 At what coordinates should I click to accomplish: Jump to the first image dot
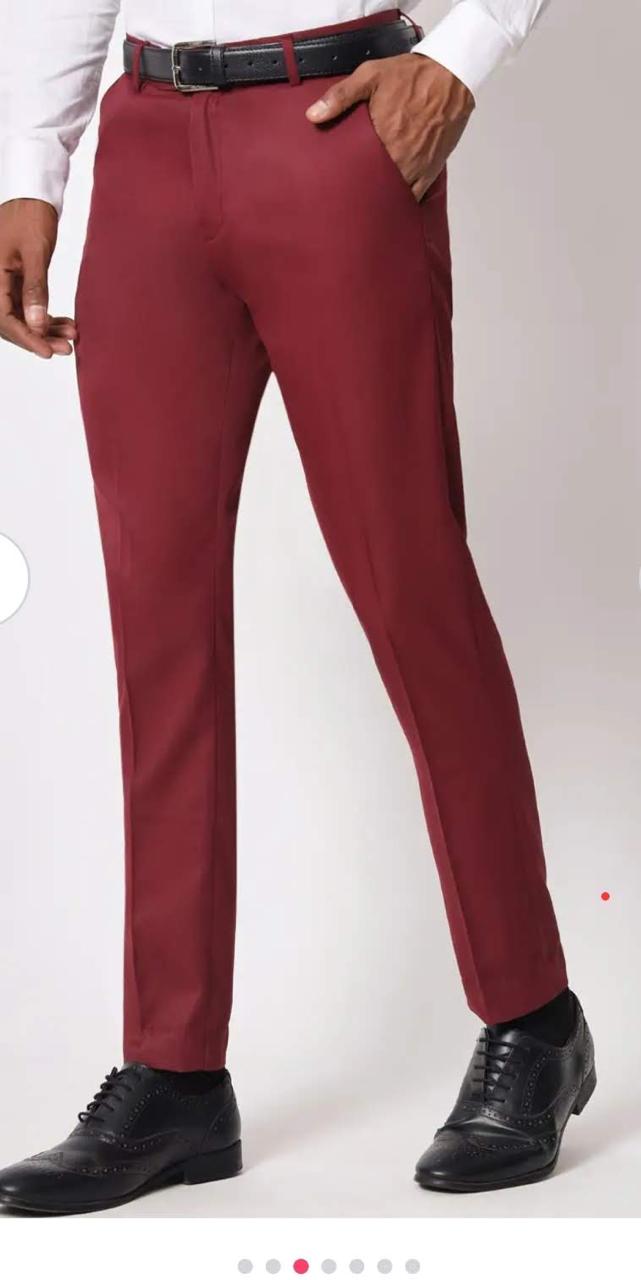click(x=245, y=1266)
